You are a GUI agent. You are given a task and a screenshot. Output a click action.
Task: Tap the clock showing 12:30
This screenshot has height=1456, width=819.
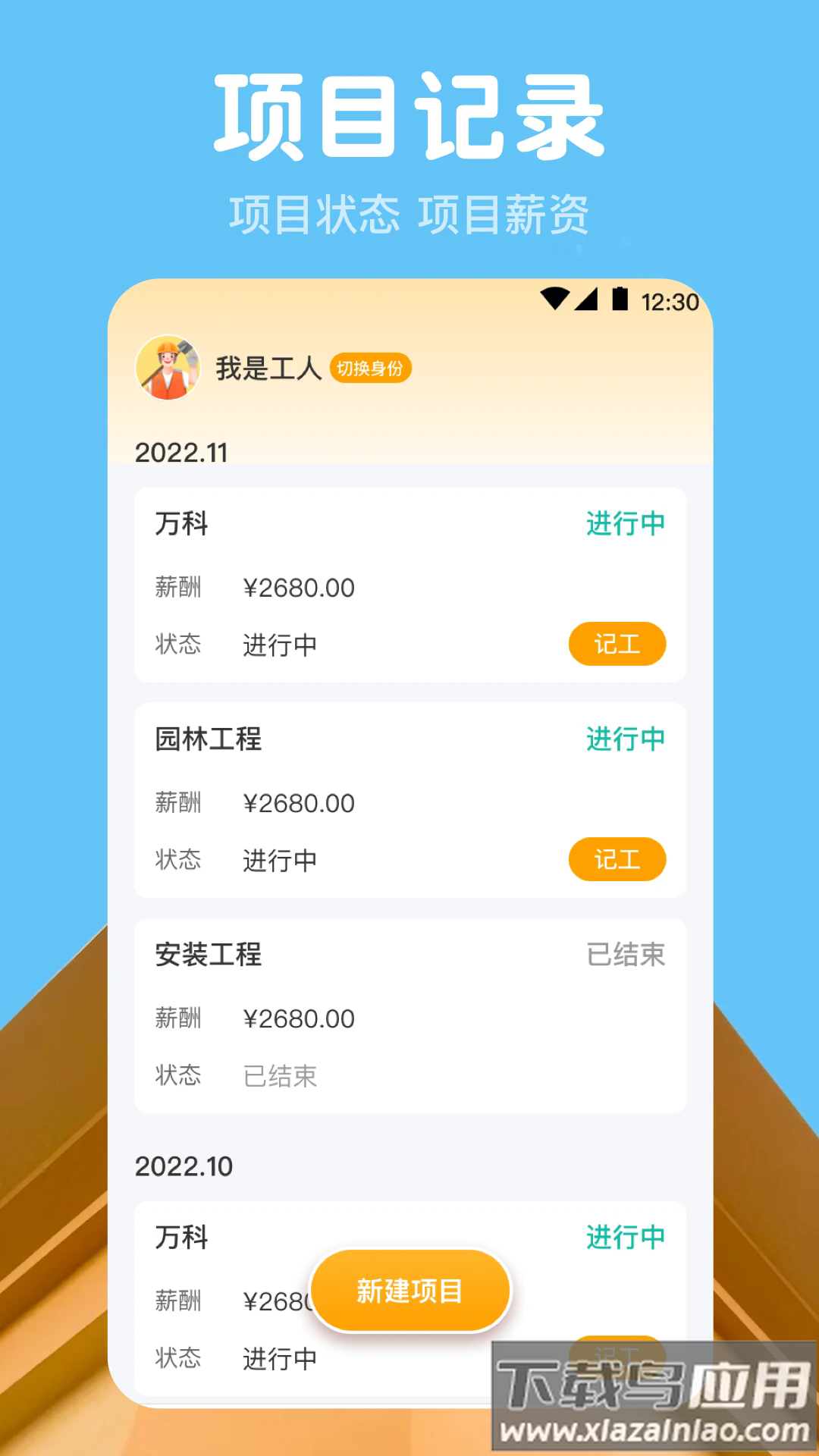coord(671,300)
